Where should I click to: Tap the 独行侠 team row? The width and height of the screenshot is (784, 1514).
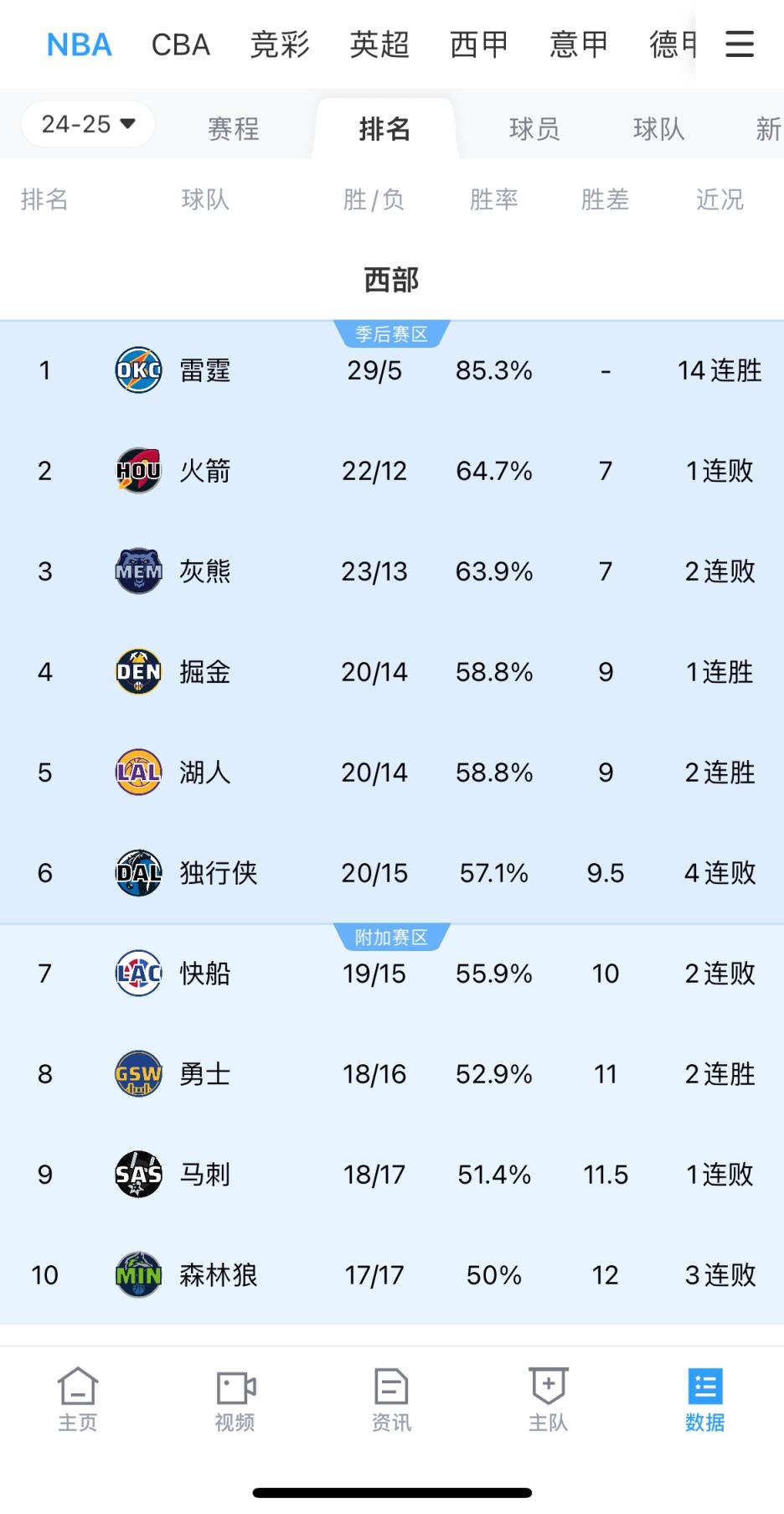392,873
